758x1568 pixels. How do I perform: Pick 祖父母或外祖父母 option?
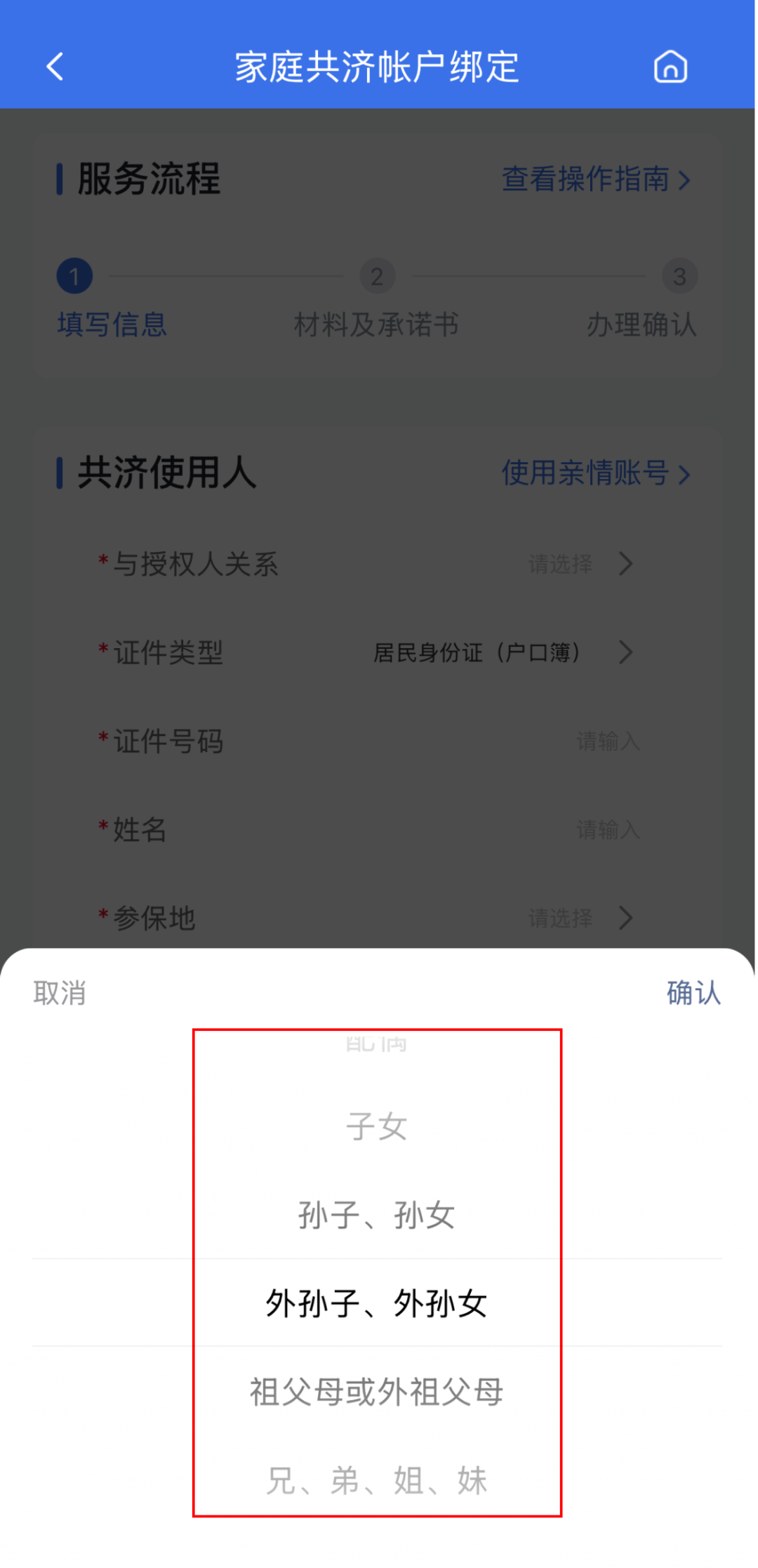point(377,1392)
